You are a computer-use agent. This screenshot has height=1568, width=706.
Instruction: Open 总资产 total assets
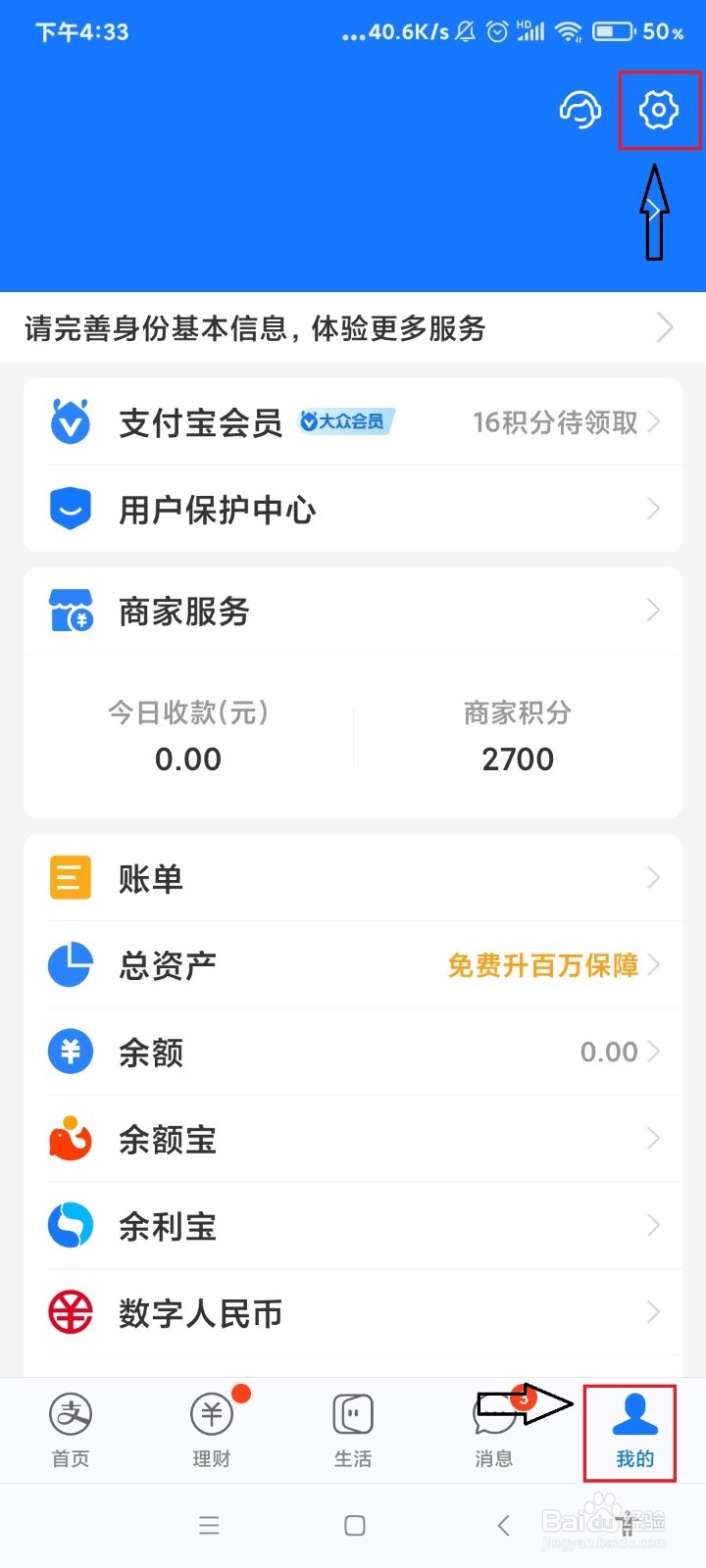click(x=353, y=965)
